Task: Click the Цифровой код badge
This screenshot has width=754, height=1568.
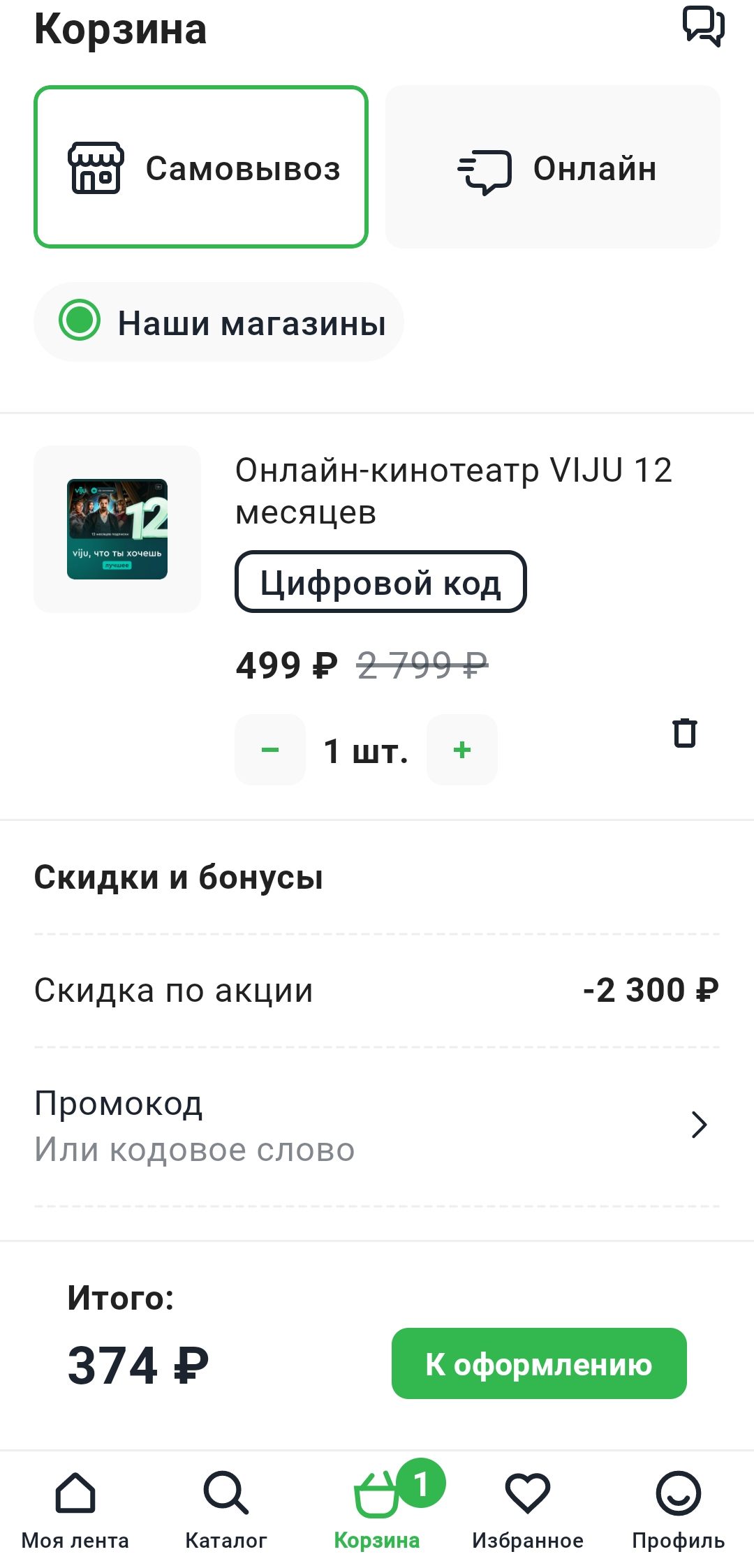Action: pos(380,582)
